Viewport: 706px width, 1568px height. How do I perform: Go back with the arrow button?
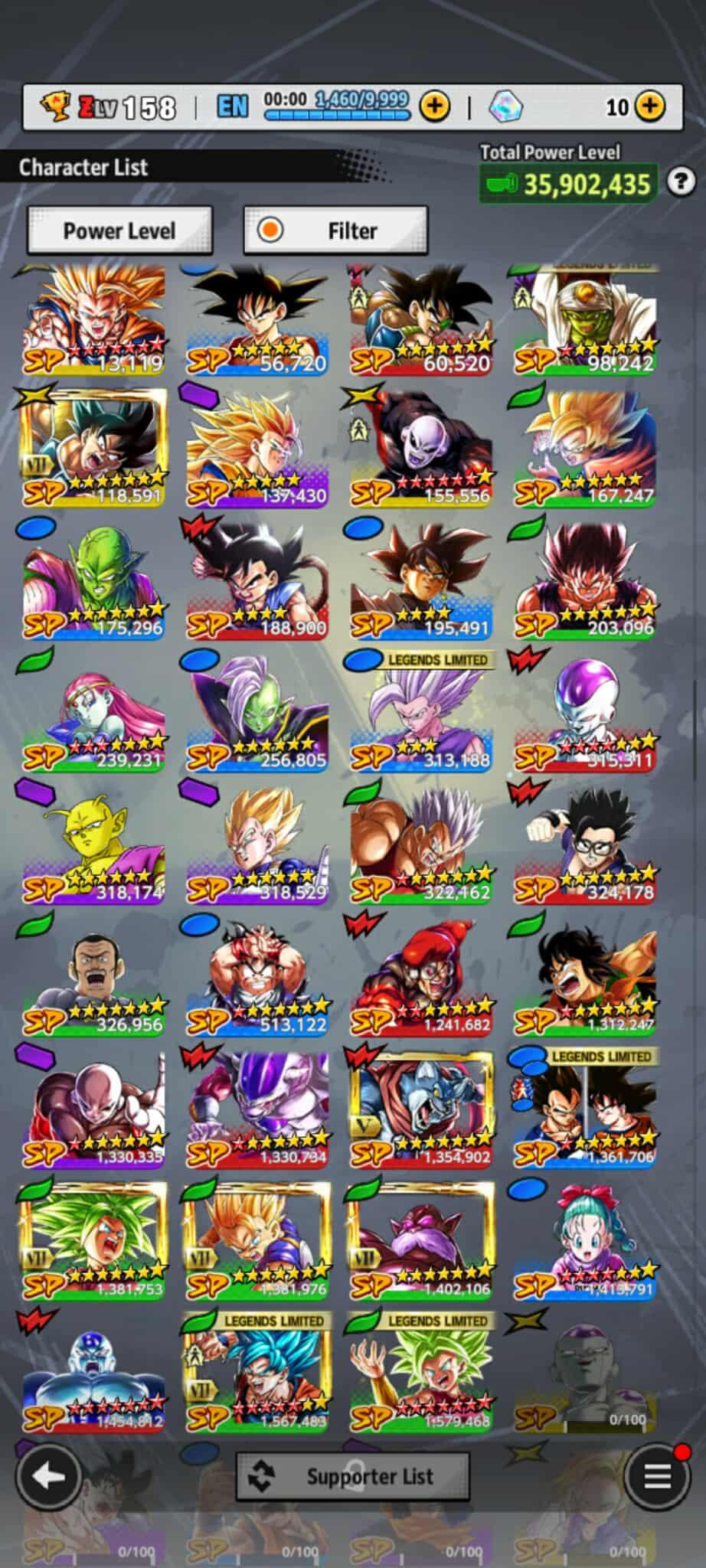click(49, 1476)
